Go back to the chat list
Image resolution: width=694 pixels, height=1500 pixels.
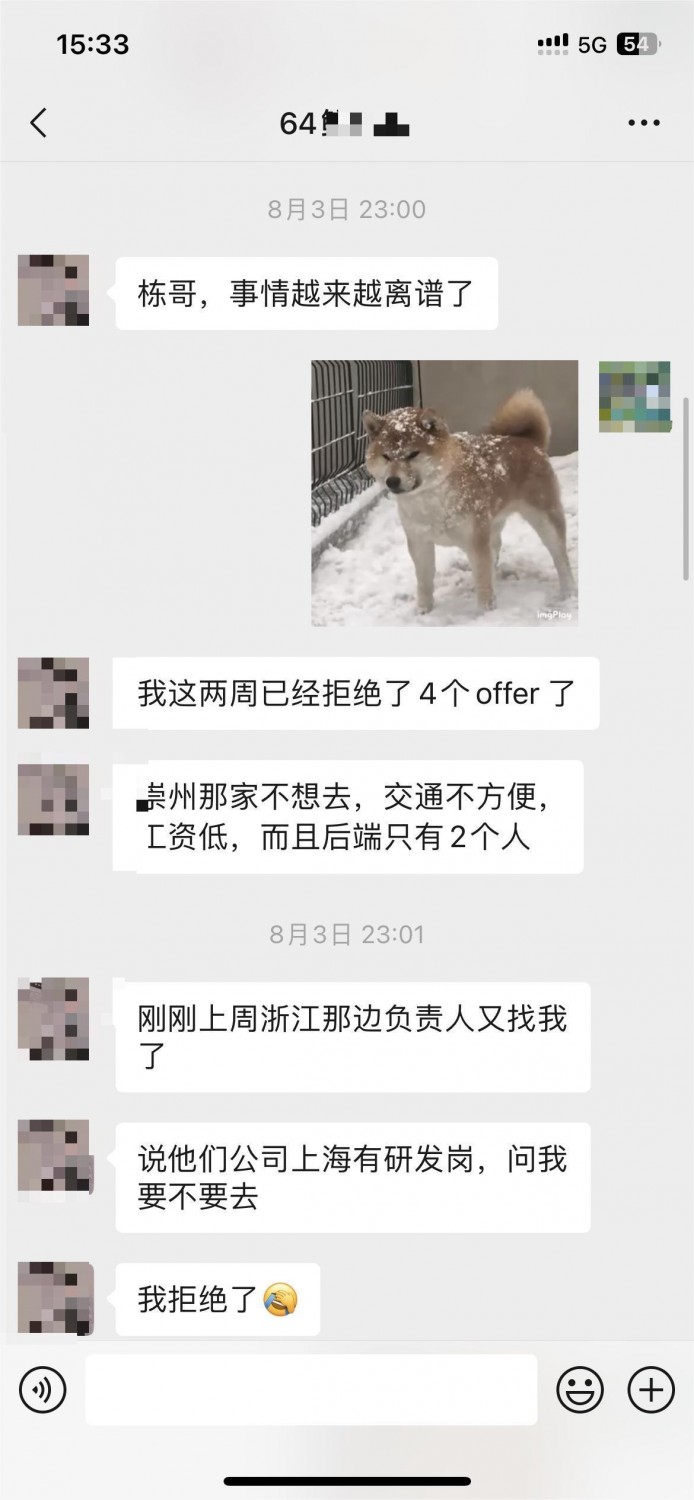point(39,123)
